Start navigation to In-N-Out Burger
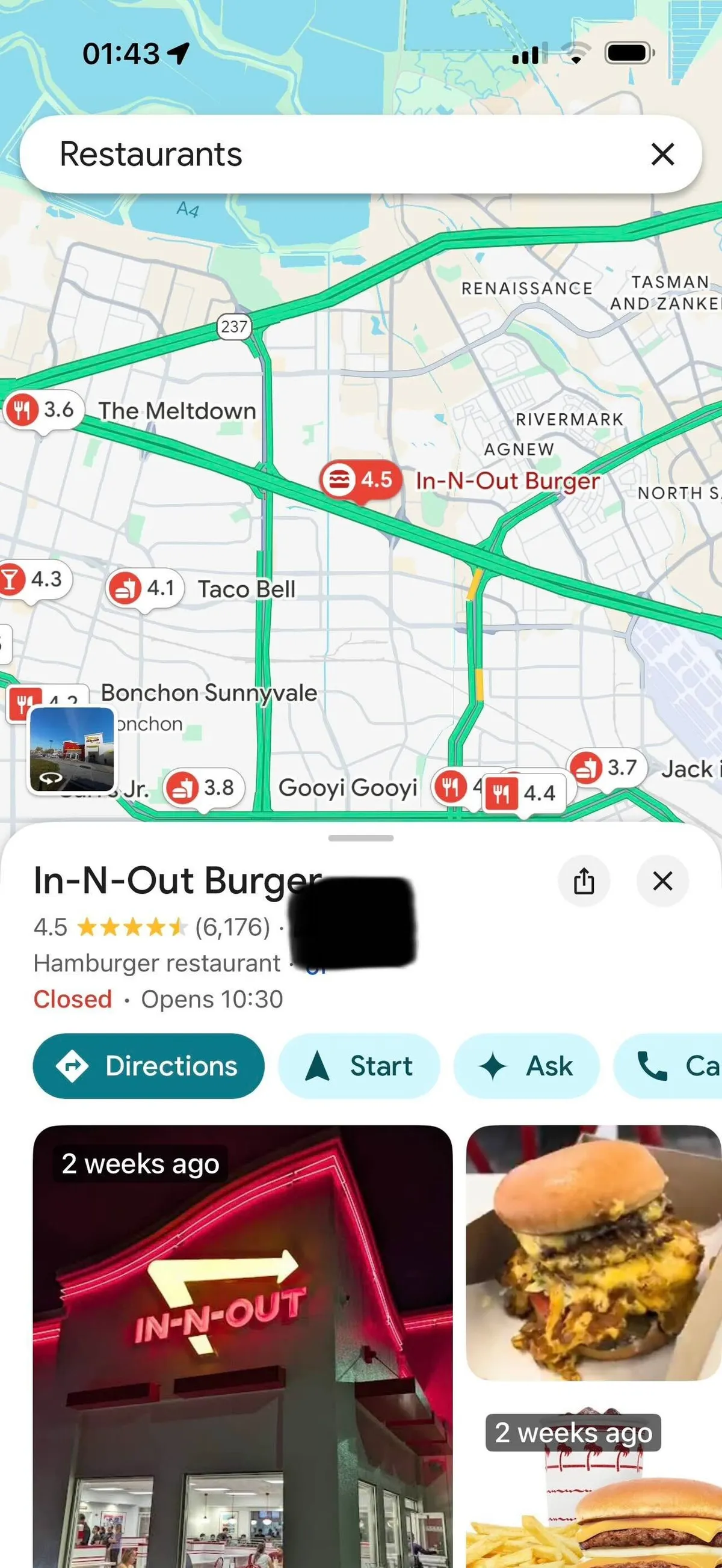 [359, 1066]
